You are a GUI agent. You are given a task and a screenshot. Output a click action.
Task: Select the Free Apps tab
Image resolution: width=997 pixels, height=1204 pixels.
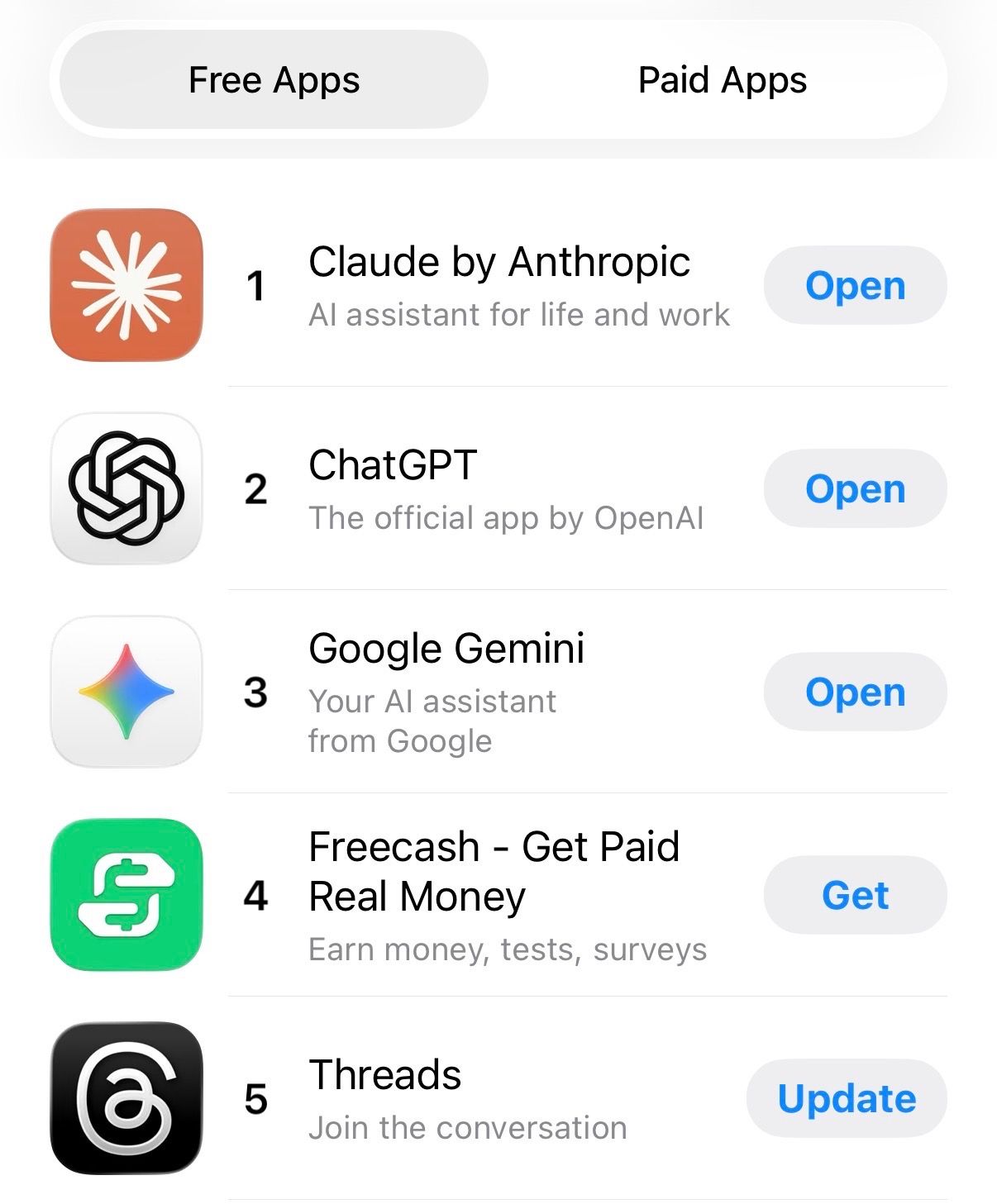274,80
